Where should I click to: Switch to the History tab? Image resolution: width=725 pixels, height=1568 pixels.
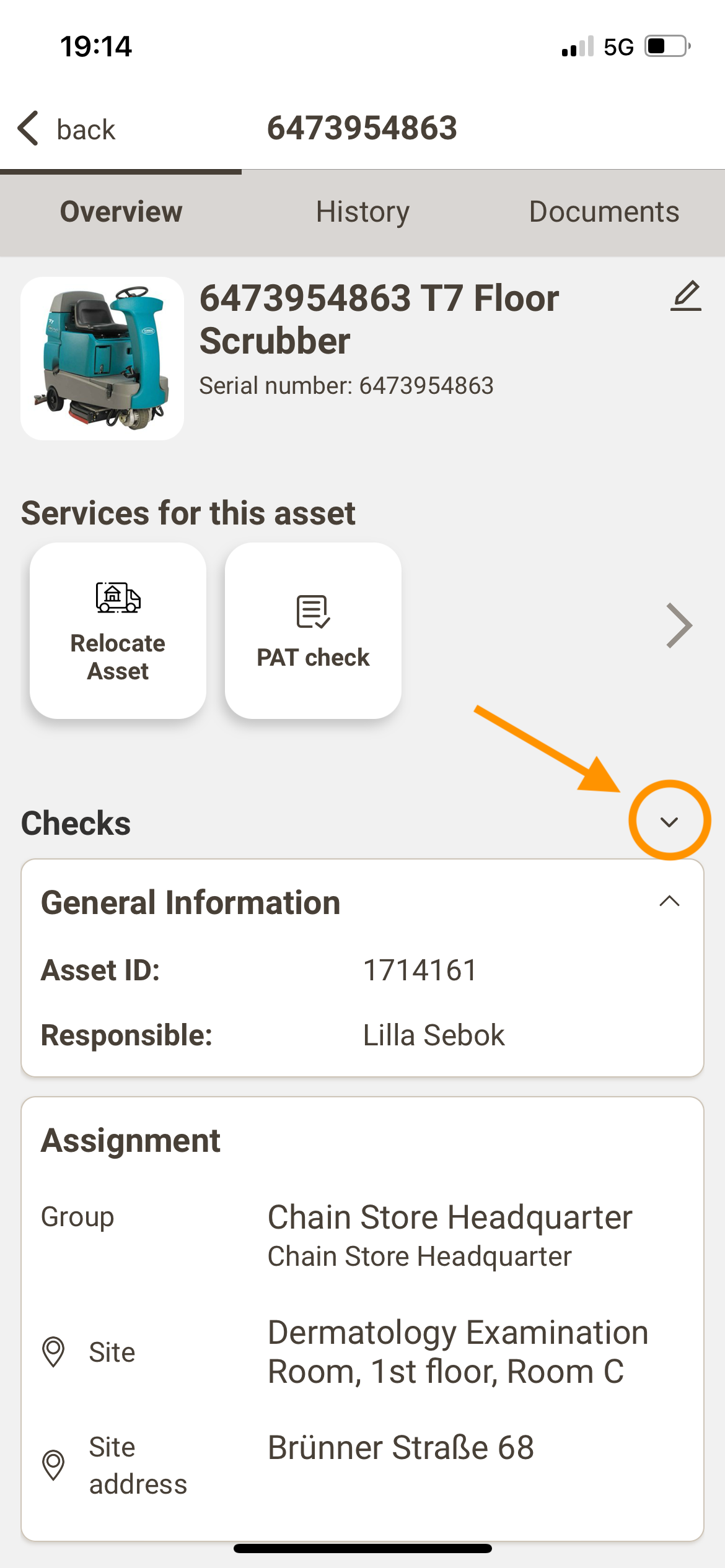362,212
